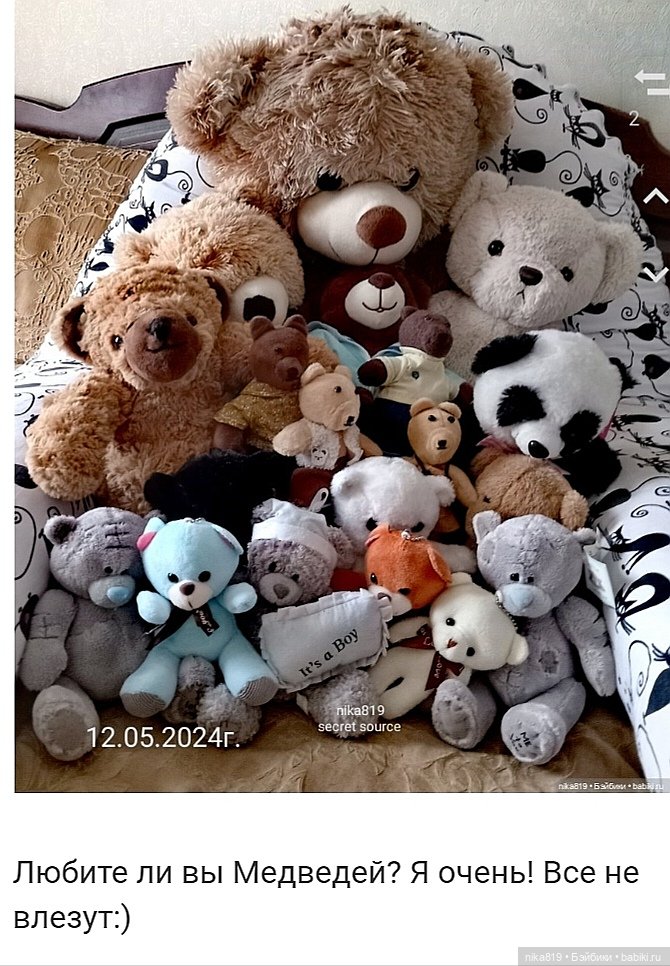Open the teddy bears photo full size
This screenshot has width=670, height=966.
[x=330, y=400]
